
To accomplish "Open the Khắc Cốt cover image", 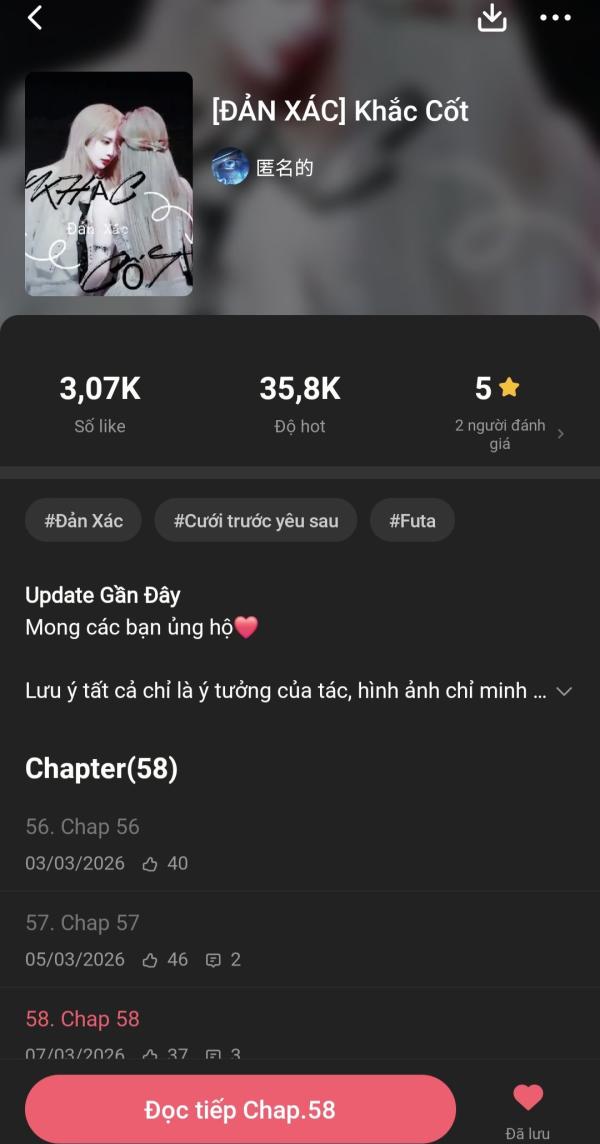I will coord(109,183).
